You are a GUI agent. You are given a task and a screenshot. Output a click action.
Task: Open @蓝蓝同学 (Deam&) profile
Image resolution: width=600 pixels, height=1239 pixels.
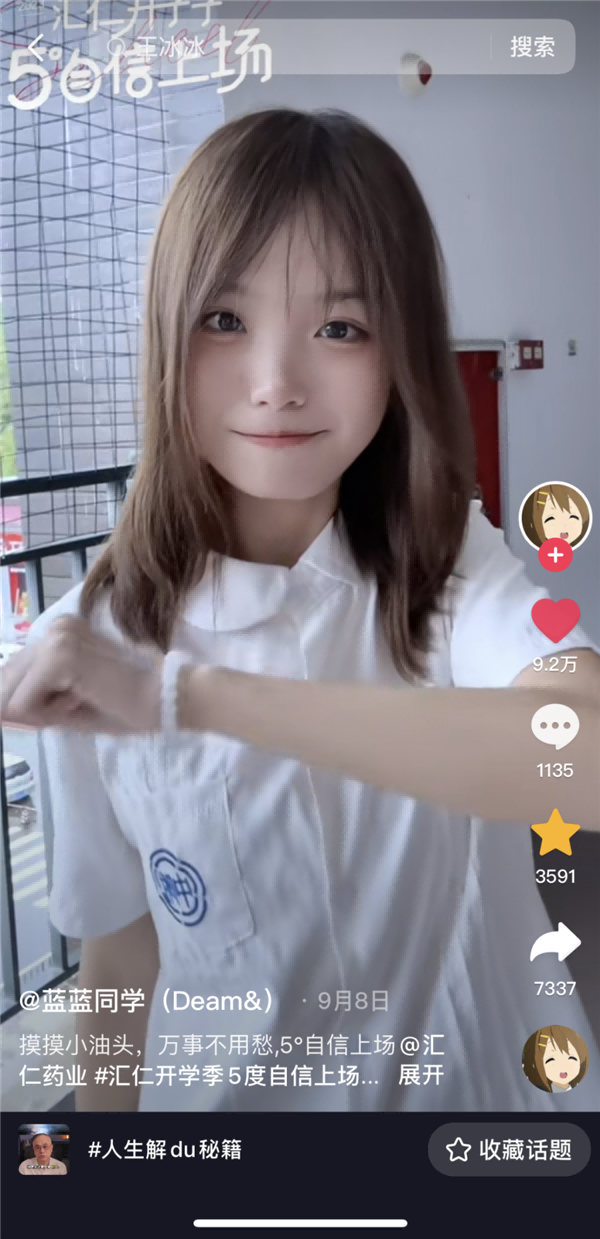(x=147, y=1001)
